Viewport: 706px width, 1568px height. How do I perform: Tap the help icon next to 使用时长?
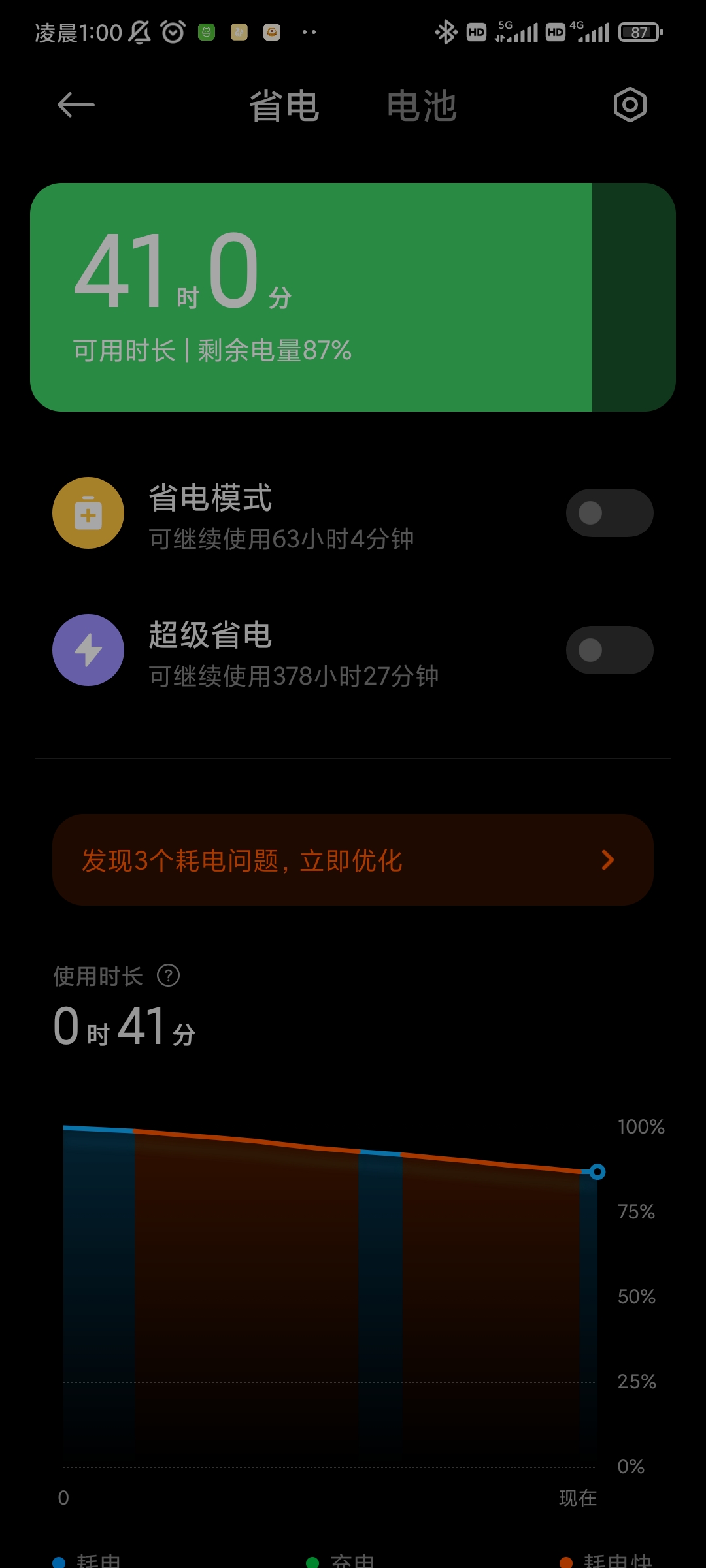[x=169, y=975]
